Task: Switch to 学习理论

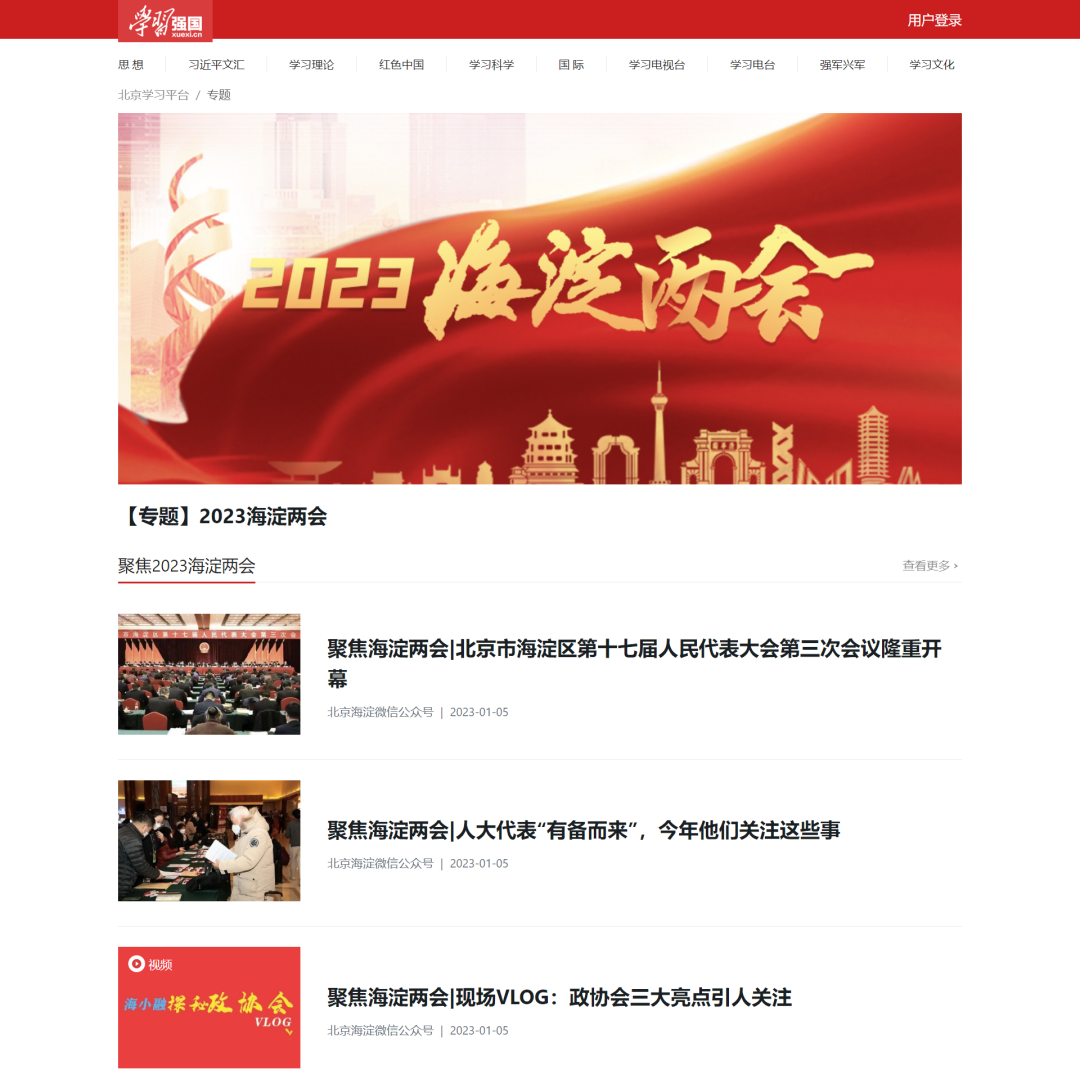Action: click(x=311, y=65)
